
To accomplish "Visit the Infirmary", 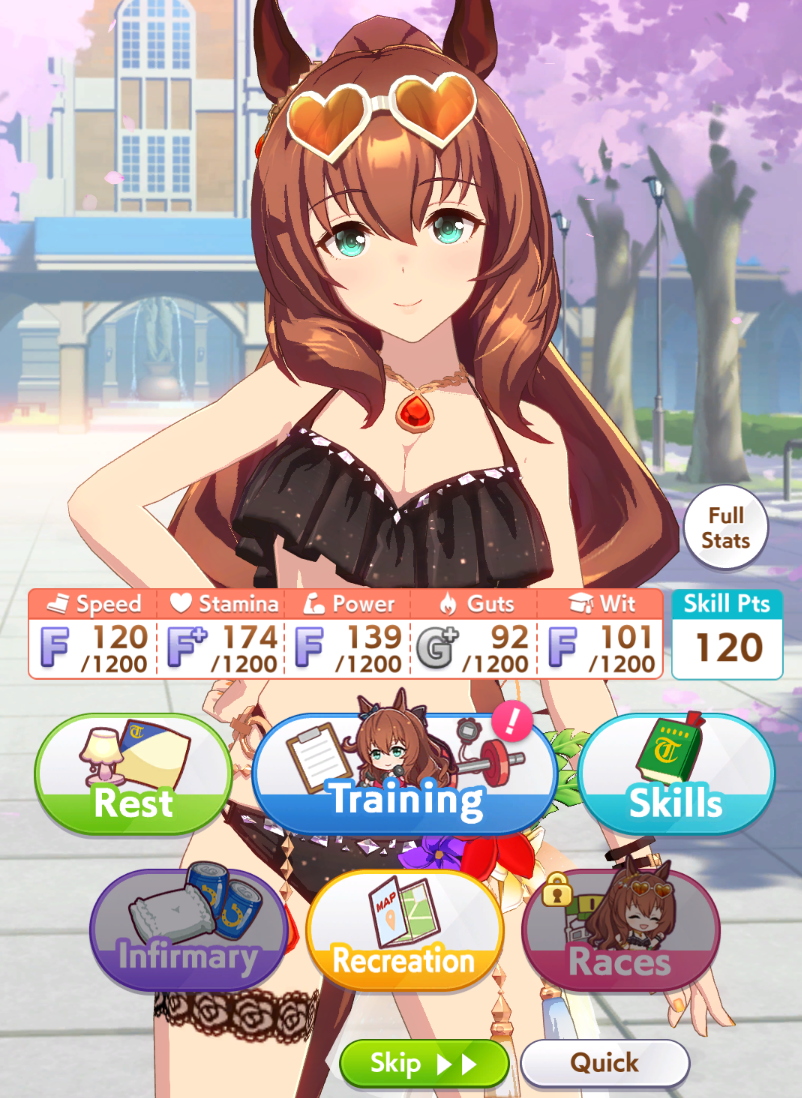I will (188, 930).
